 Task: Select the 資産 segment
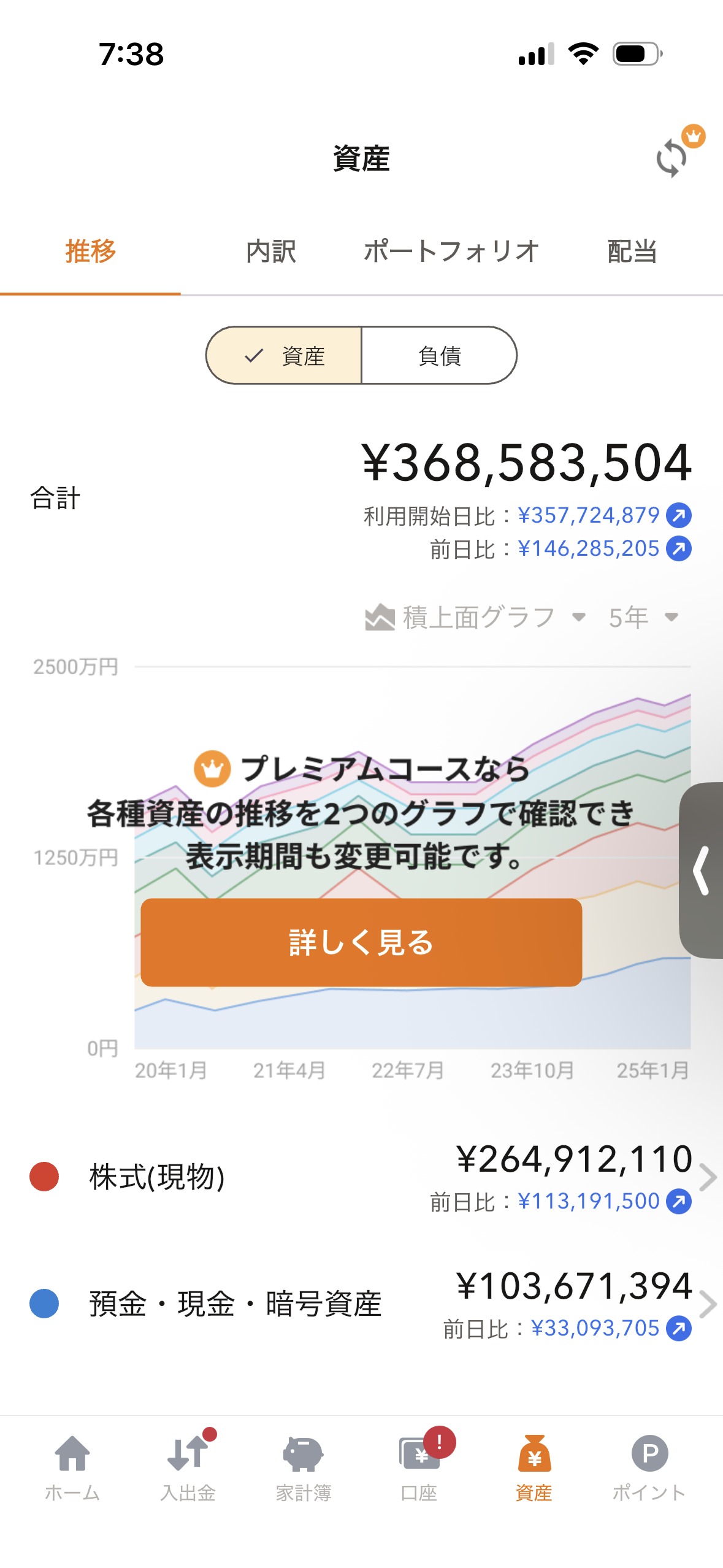[x=284, y=356]
